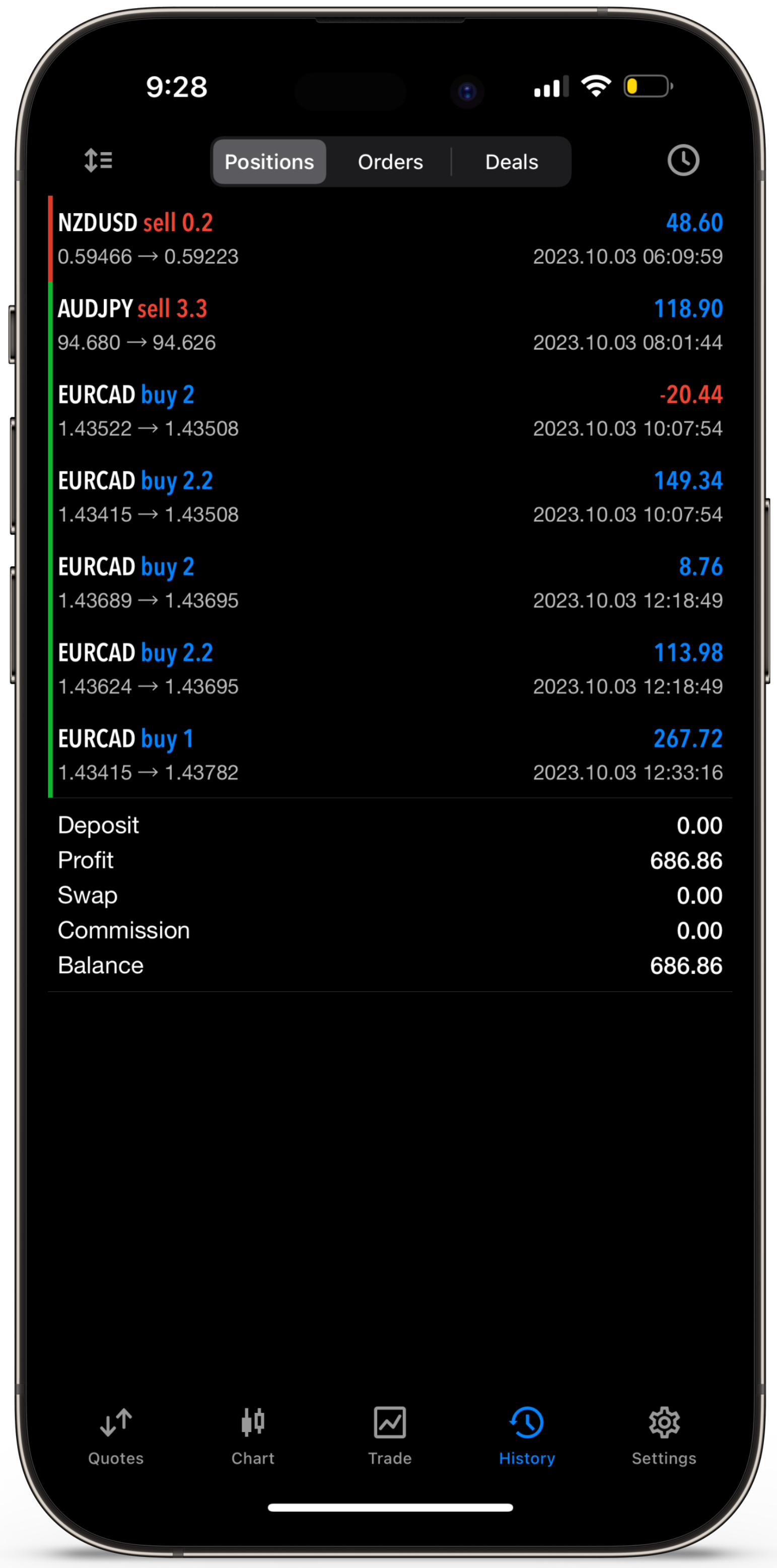Screen dimensions: 777x1568
Task: Switch to the Deals tab
Action: point(511,161)
